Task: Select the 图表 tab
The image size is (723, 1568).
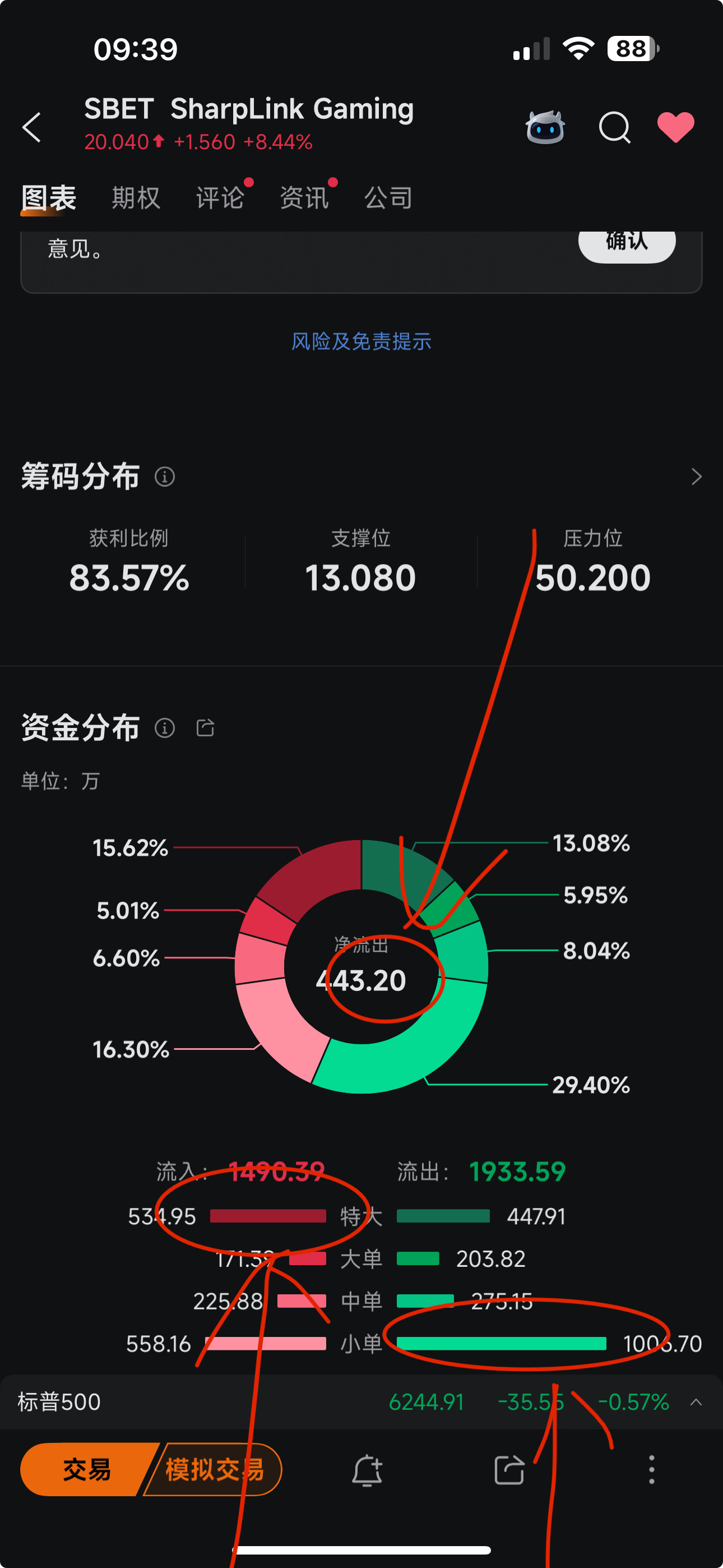Action: point(49,198)
